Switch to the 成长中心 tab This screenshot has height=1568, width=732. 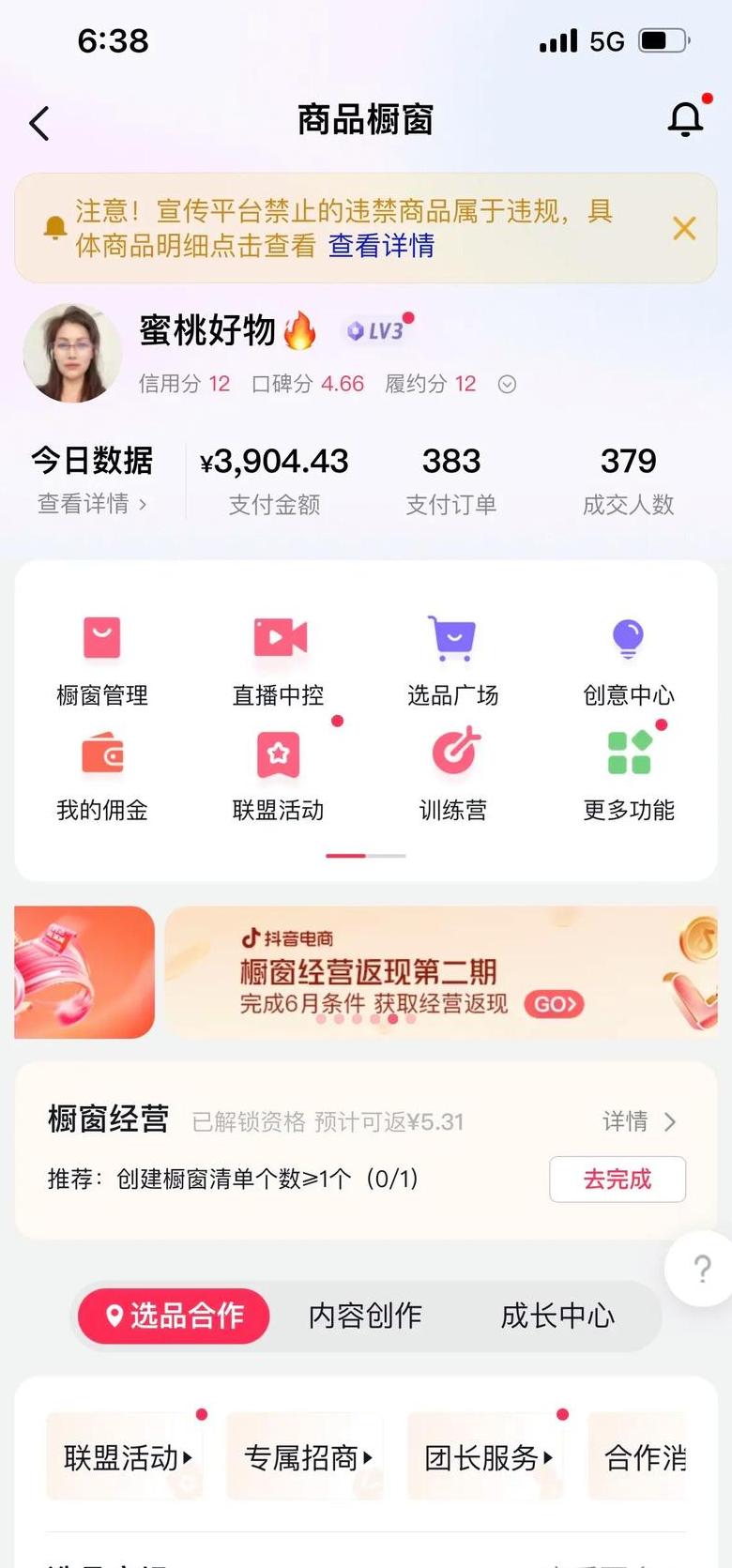(557, 1316)
